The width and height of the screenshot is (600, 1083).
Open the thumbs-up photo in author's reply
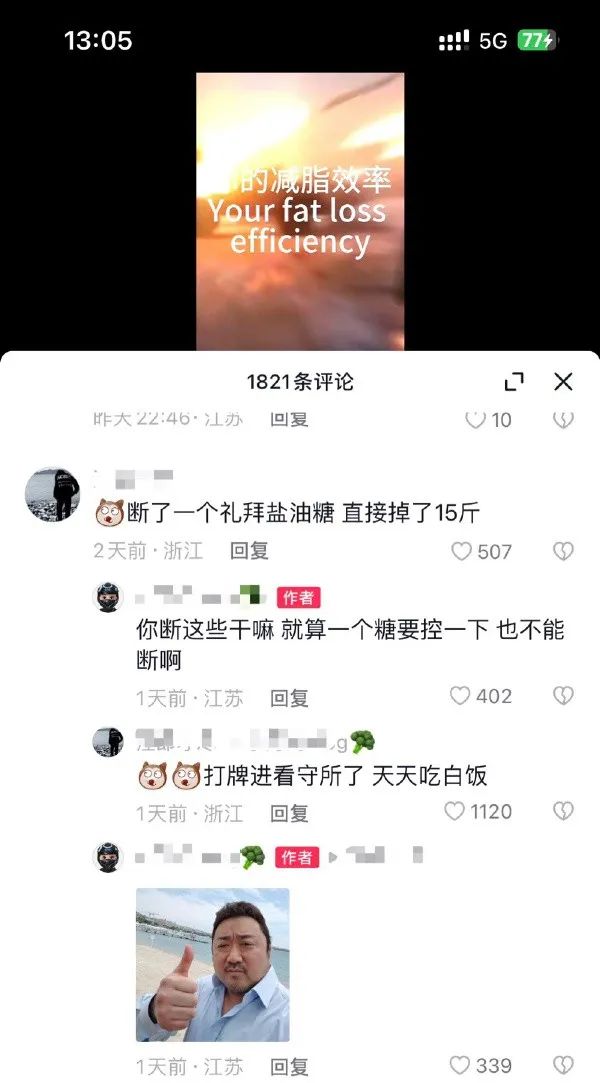pos(212,965)
